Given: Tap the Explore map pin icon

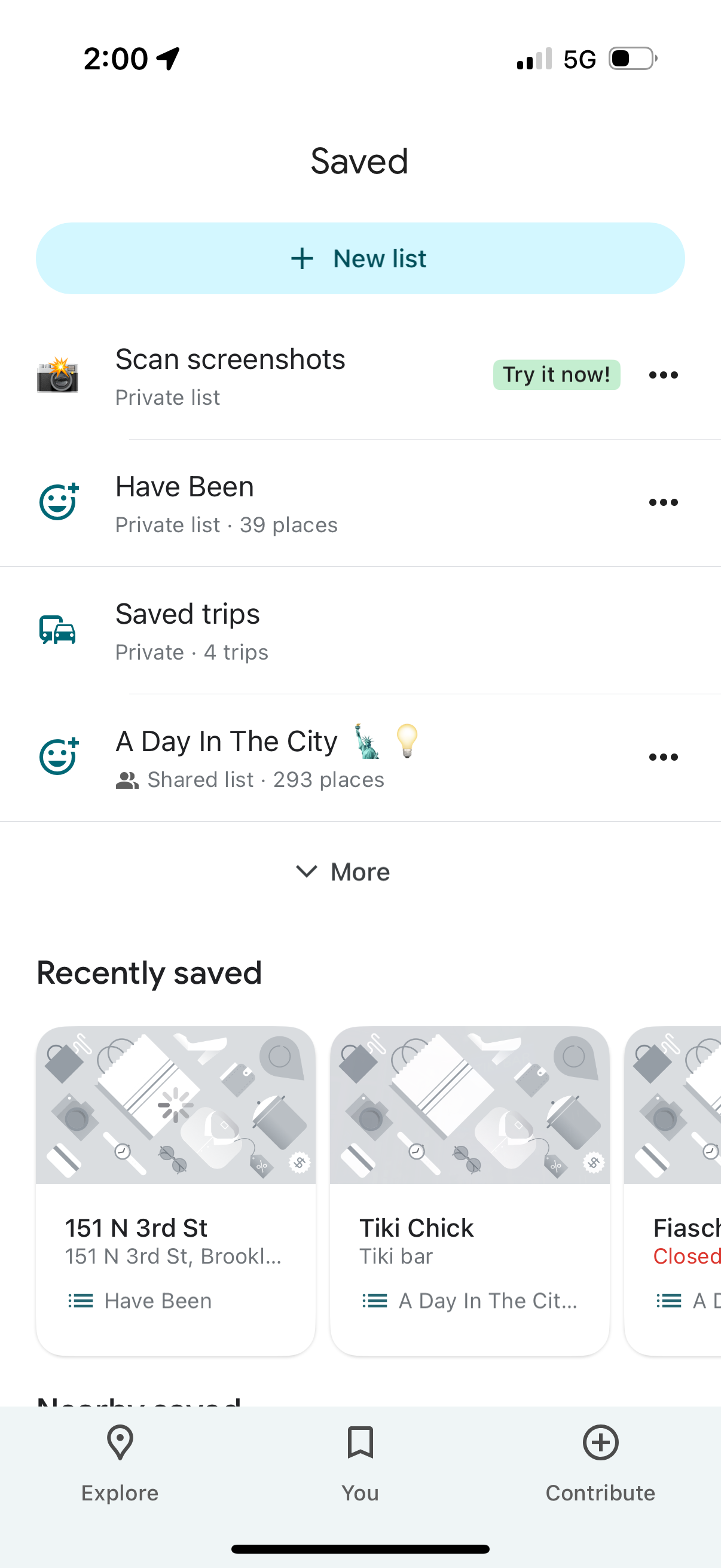Looking at the screenshot, I should (119, 1442).
